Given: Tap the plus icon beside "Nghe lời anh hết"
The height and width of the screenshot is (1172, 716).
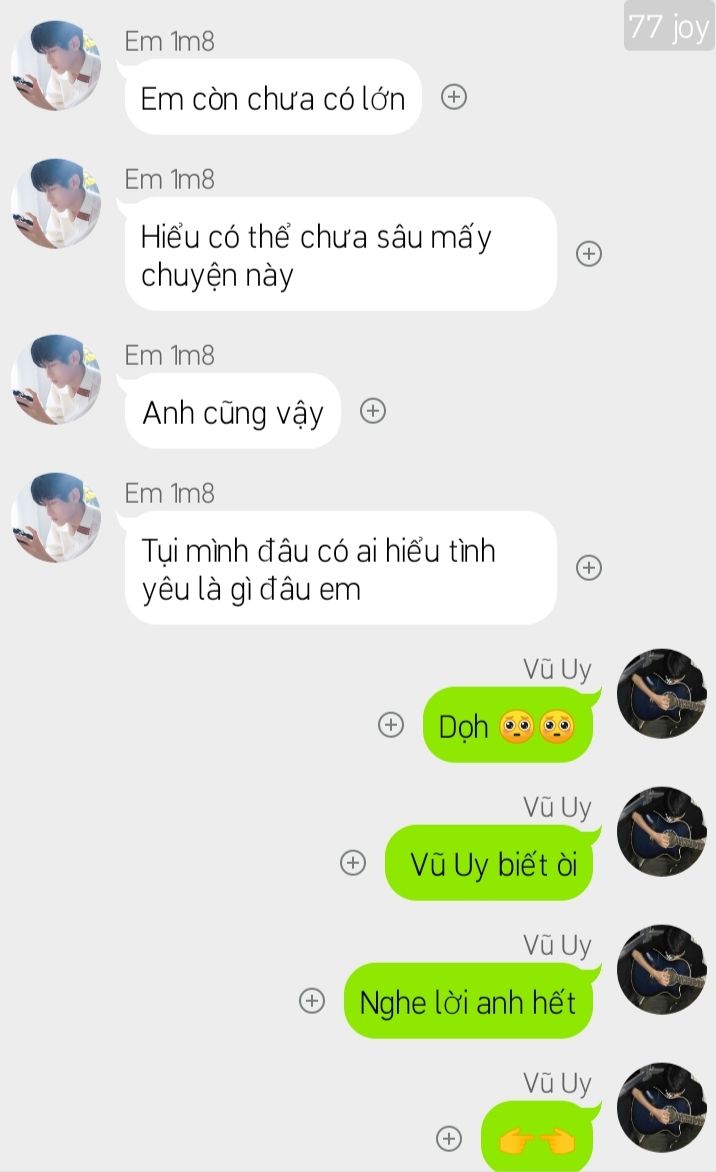Looking at the screenshot, I should 313,1001.
